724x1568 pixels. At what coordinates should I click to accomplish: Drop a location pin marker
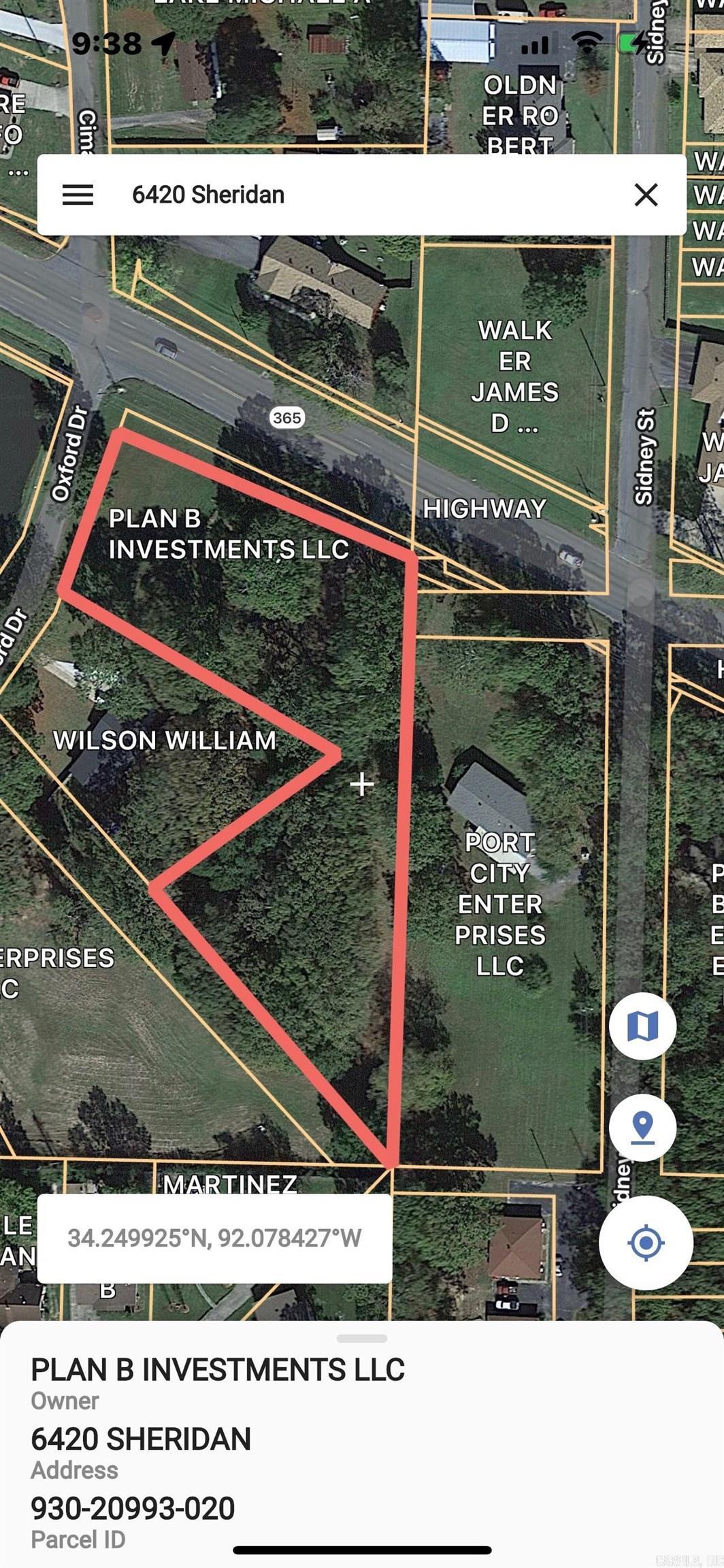point(642,1128)
